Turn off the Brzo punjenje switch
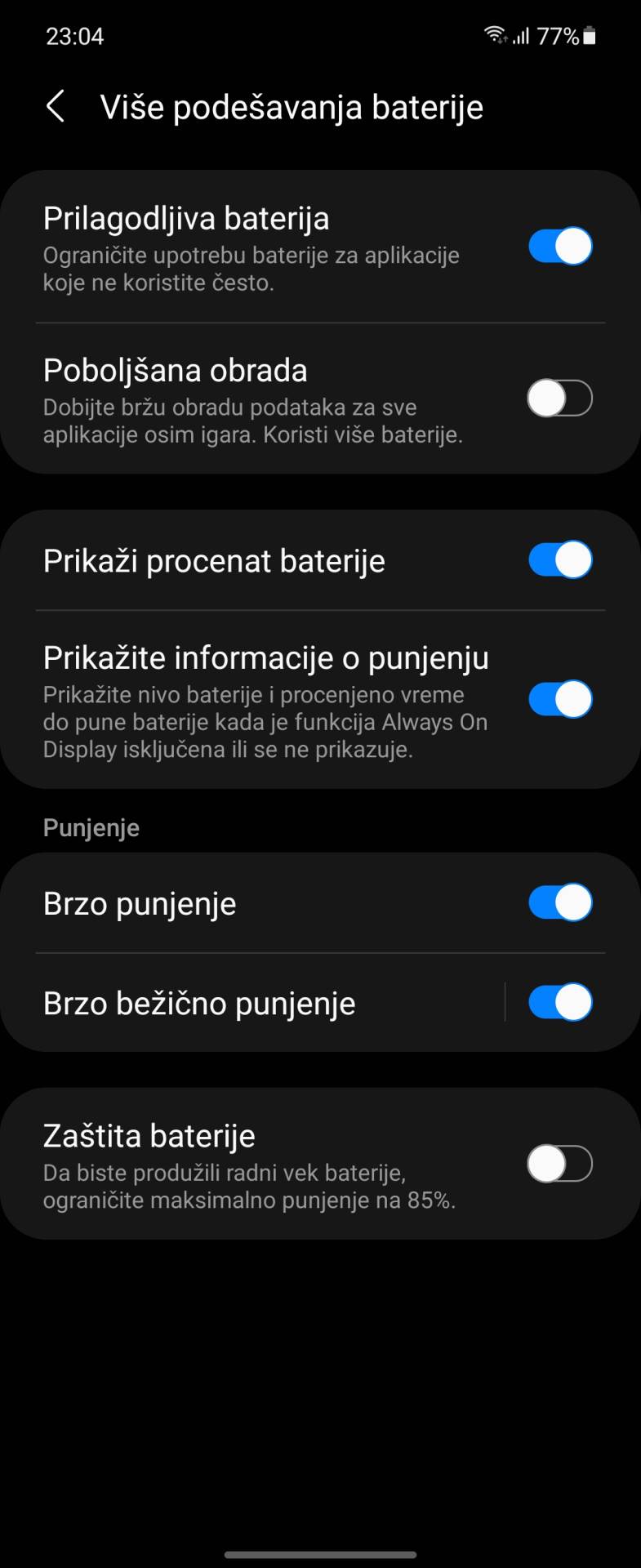Screen dimensions: 641x1568 tap(559, 903)
